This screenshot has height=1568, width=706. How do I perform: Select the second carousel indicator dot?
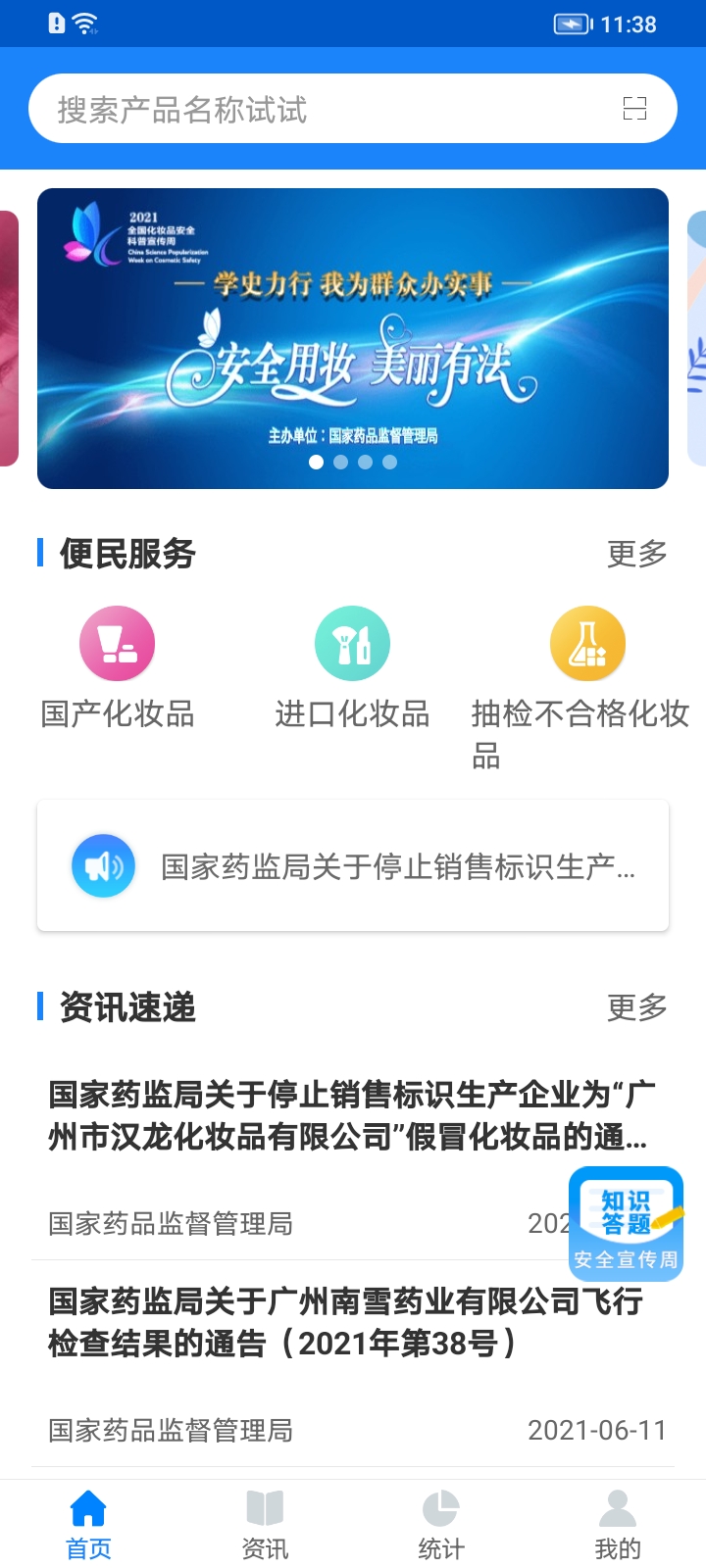341,461
